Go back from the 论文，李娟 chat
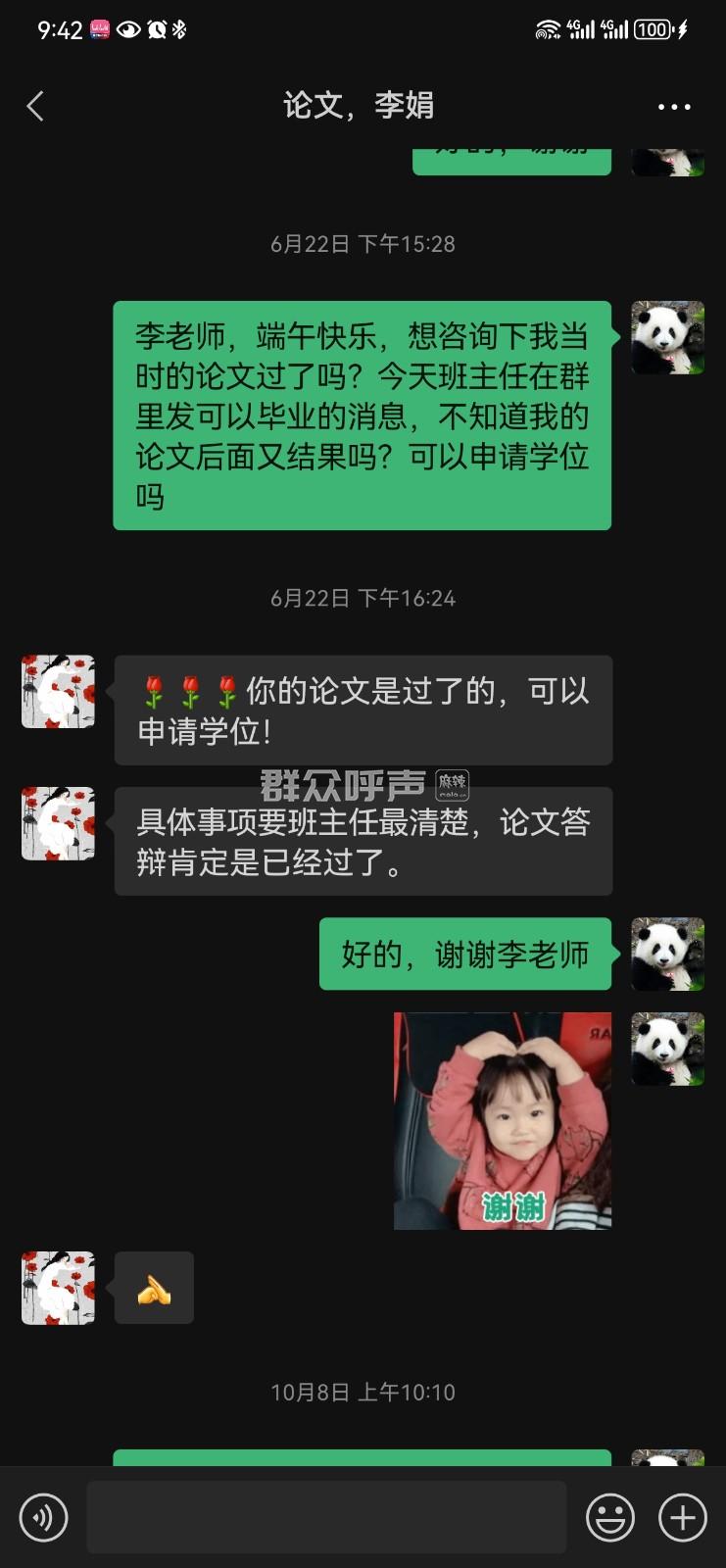The height and width of the screenshot is (1568, 726). point(35,106)
